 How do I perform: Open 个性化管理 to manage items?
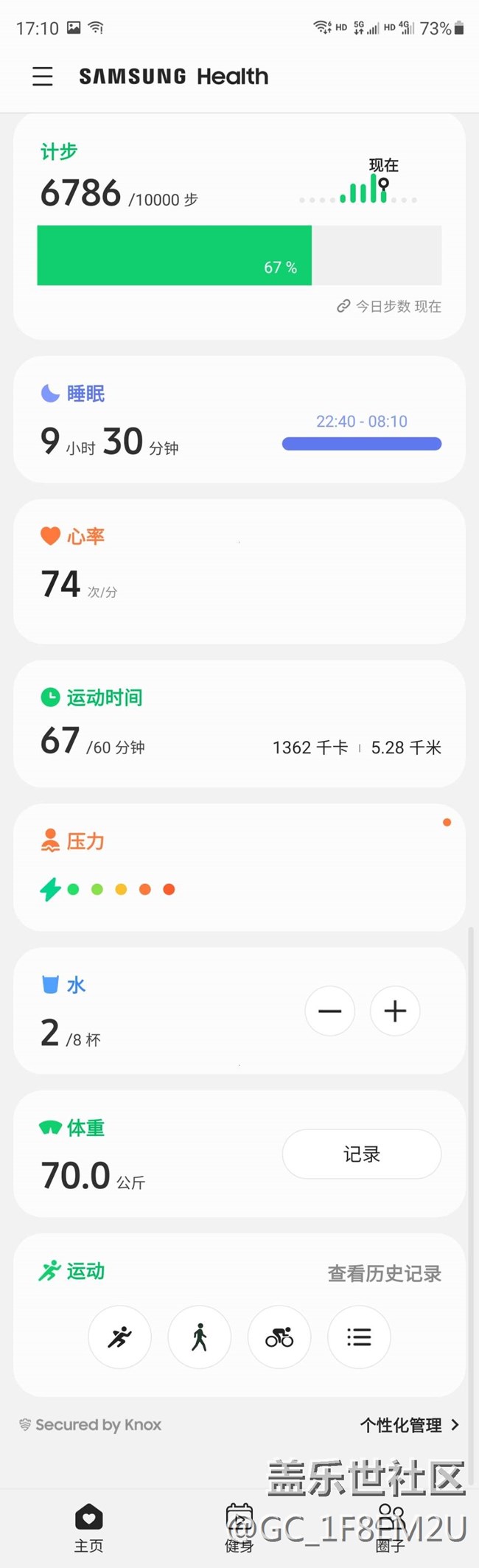(409, 1425)
